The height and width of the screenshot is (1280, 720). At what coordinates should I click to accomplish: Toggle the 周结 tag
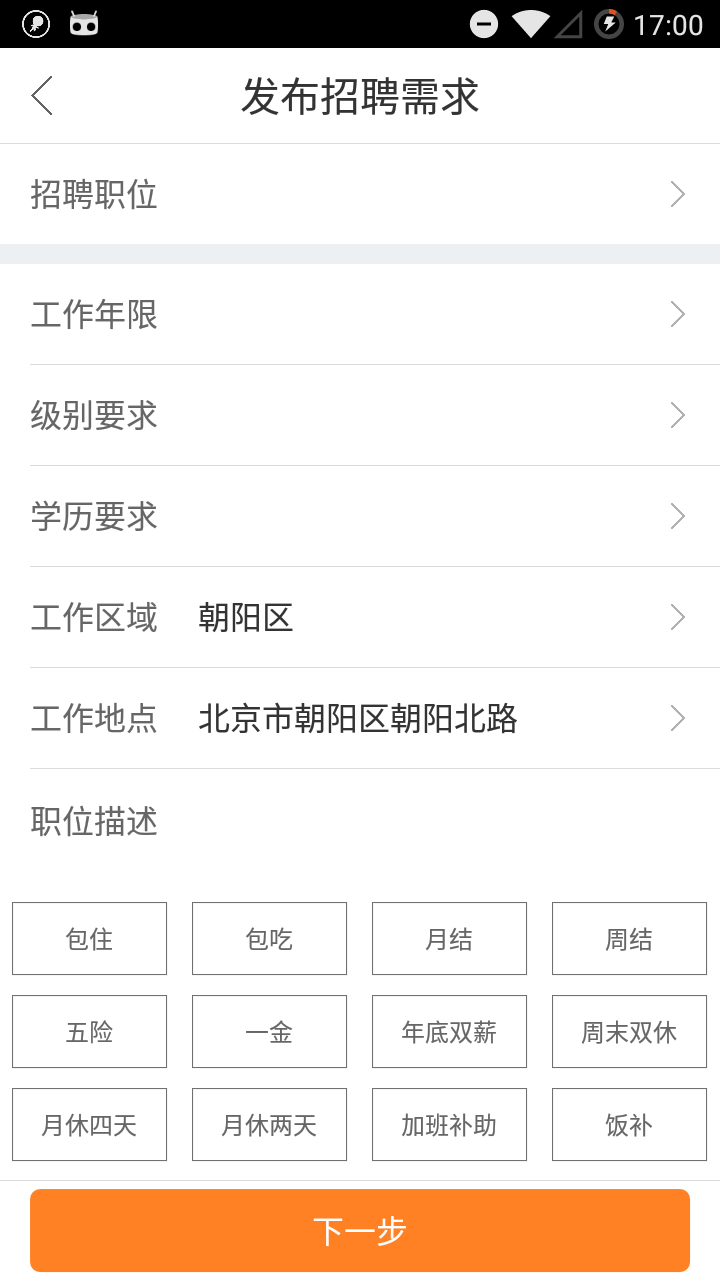(x=629, y=938)
